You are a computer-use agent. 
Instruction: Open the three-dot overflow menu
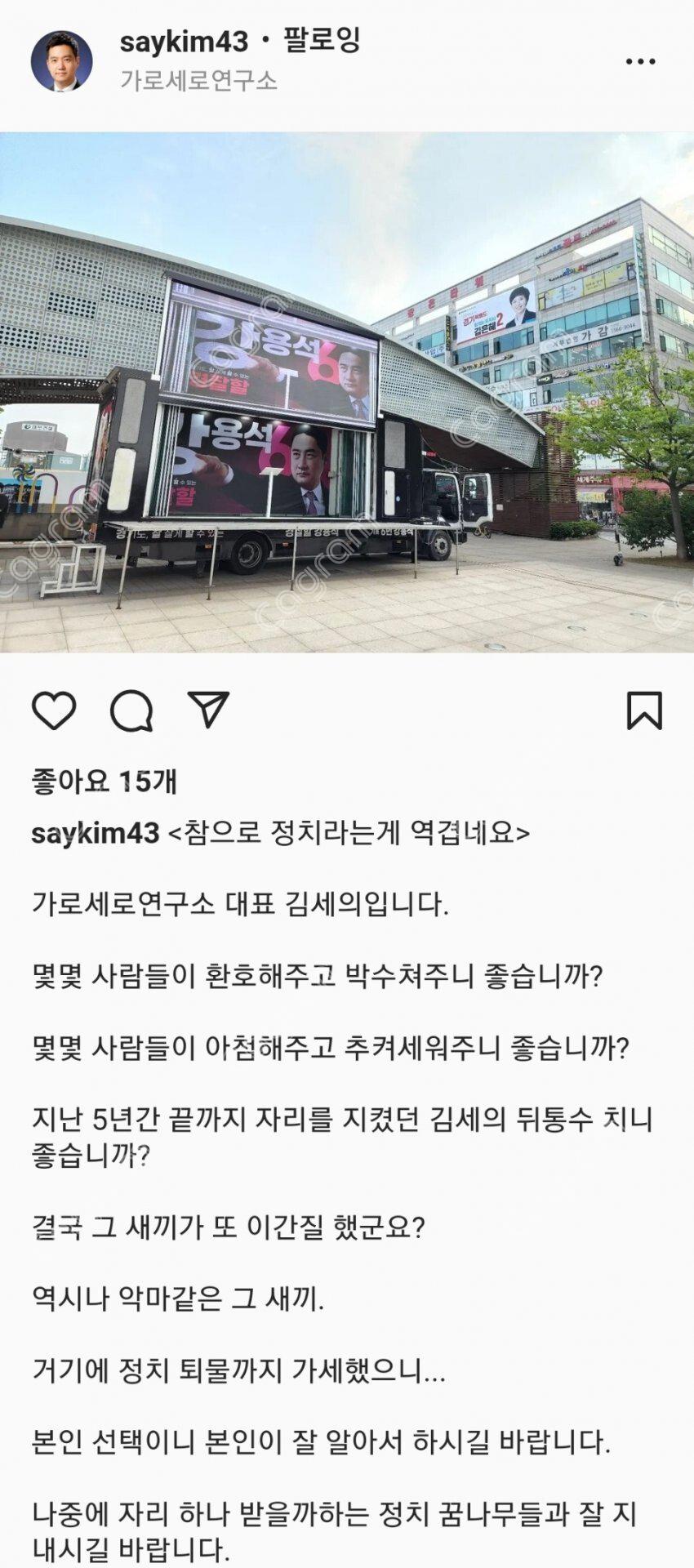(640, 61)
